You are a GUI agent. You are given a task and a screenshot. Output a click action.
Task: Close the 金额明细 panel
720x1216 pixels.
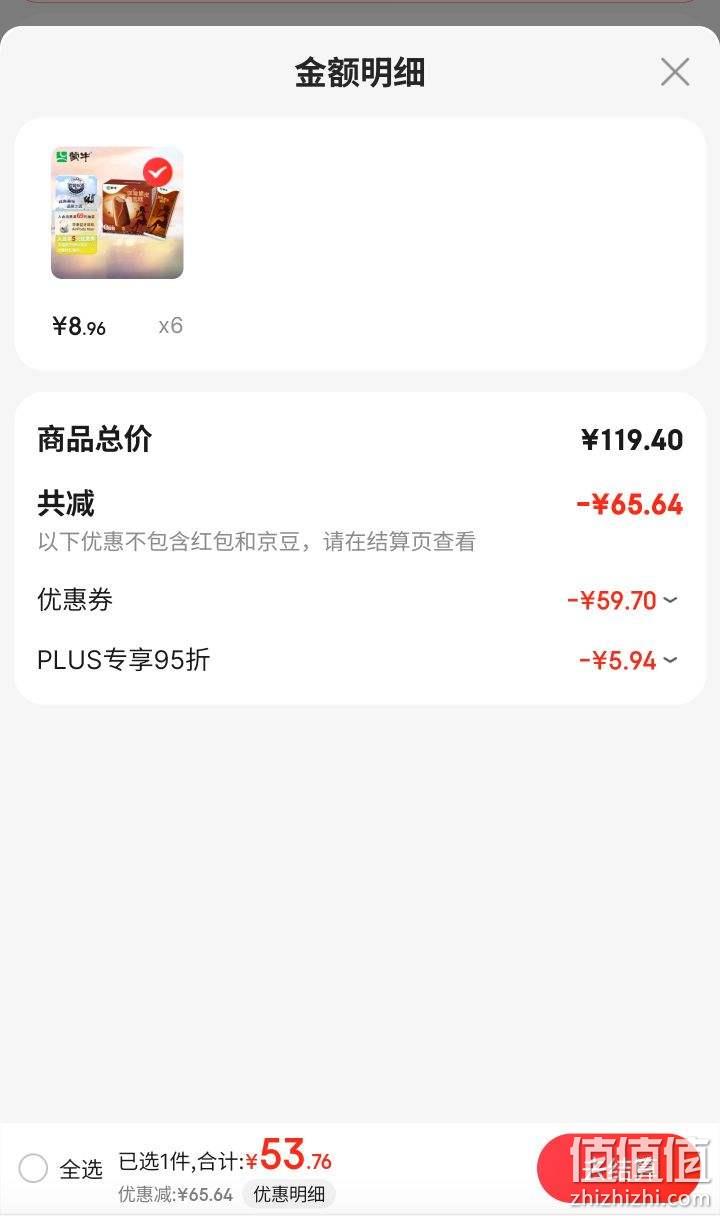tap(675, 72)
